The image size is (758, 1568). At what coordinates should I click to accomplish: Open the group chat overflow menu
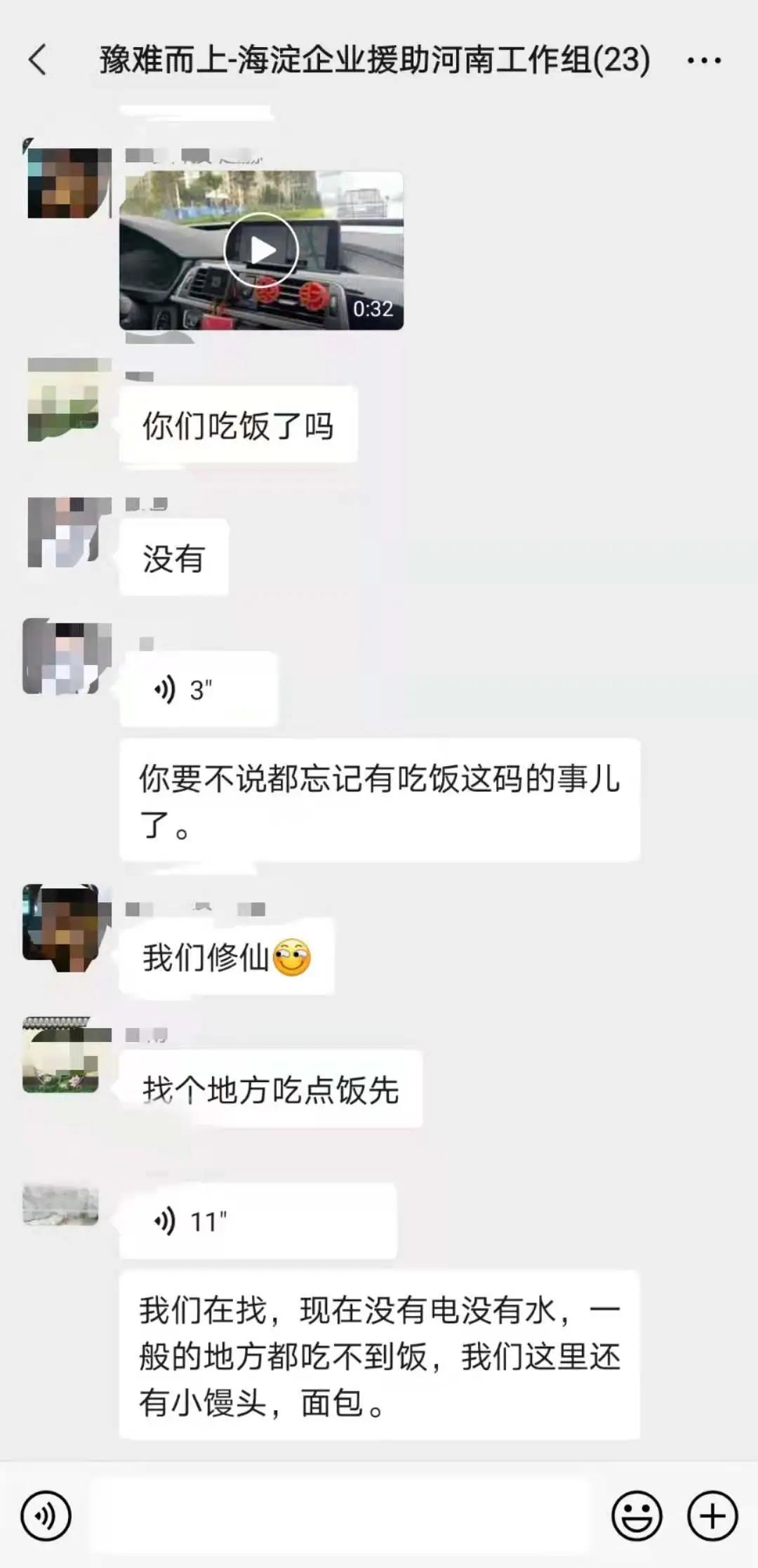pyautogui.click(x=704, y=61)
